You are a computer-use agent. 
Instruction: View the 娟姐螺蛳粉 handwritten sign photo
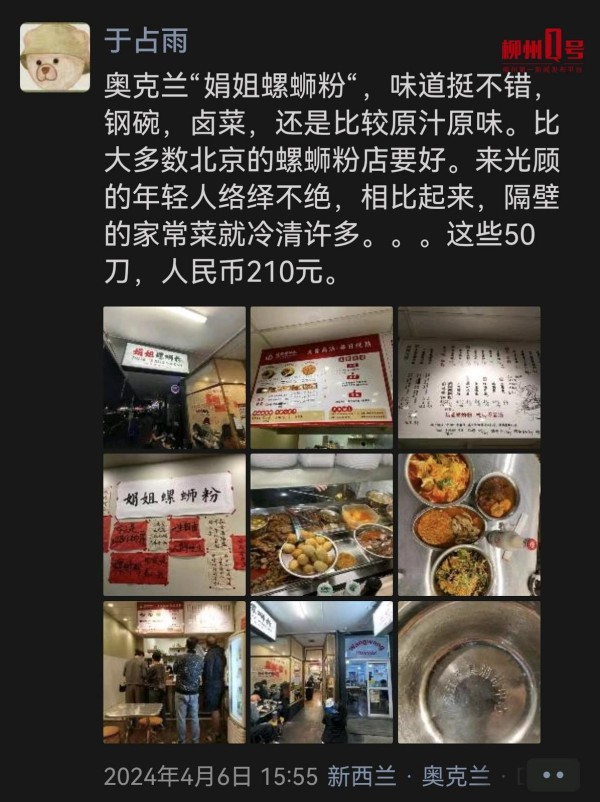coord(174,524)
